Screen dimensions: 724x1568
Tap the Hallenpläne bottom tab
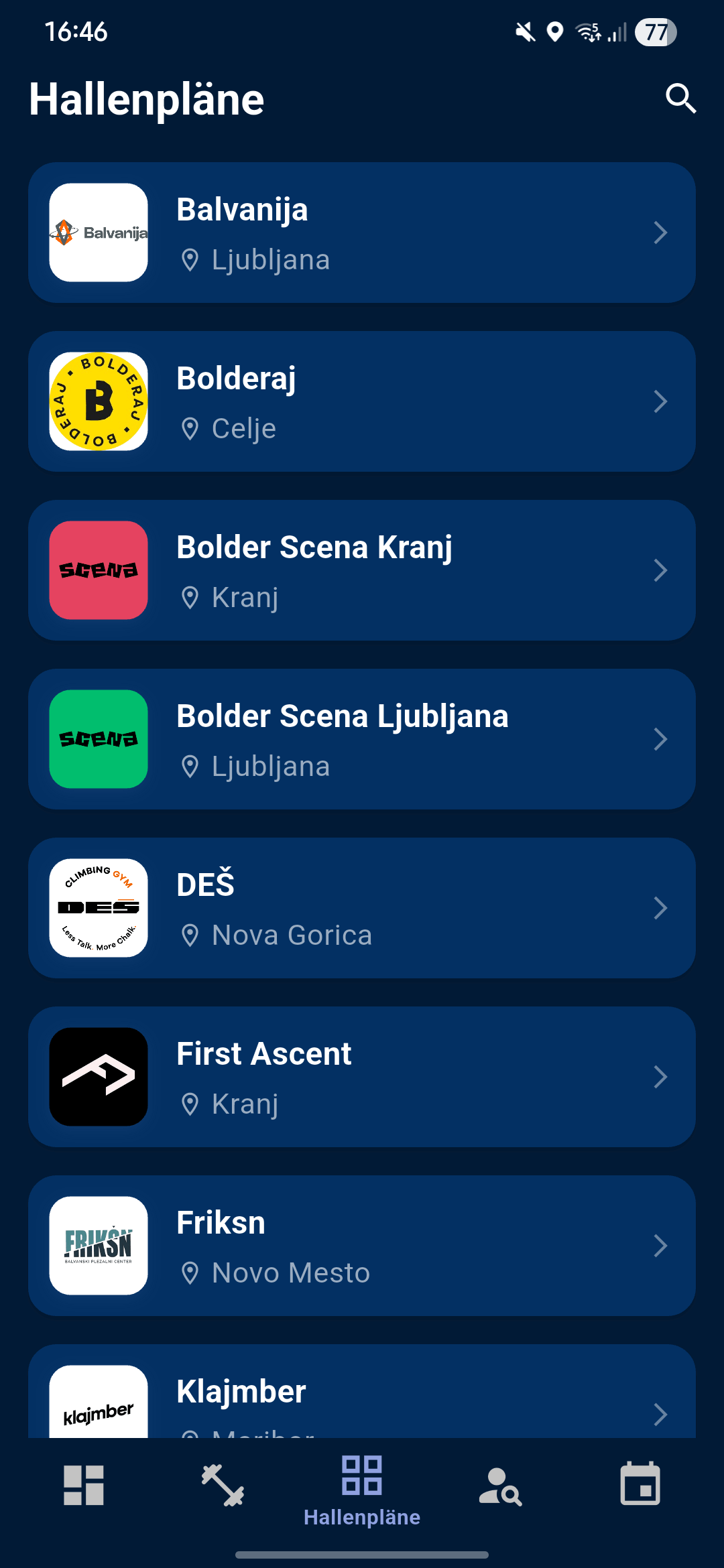pyautogui.click(x=362, y=1488)
